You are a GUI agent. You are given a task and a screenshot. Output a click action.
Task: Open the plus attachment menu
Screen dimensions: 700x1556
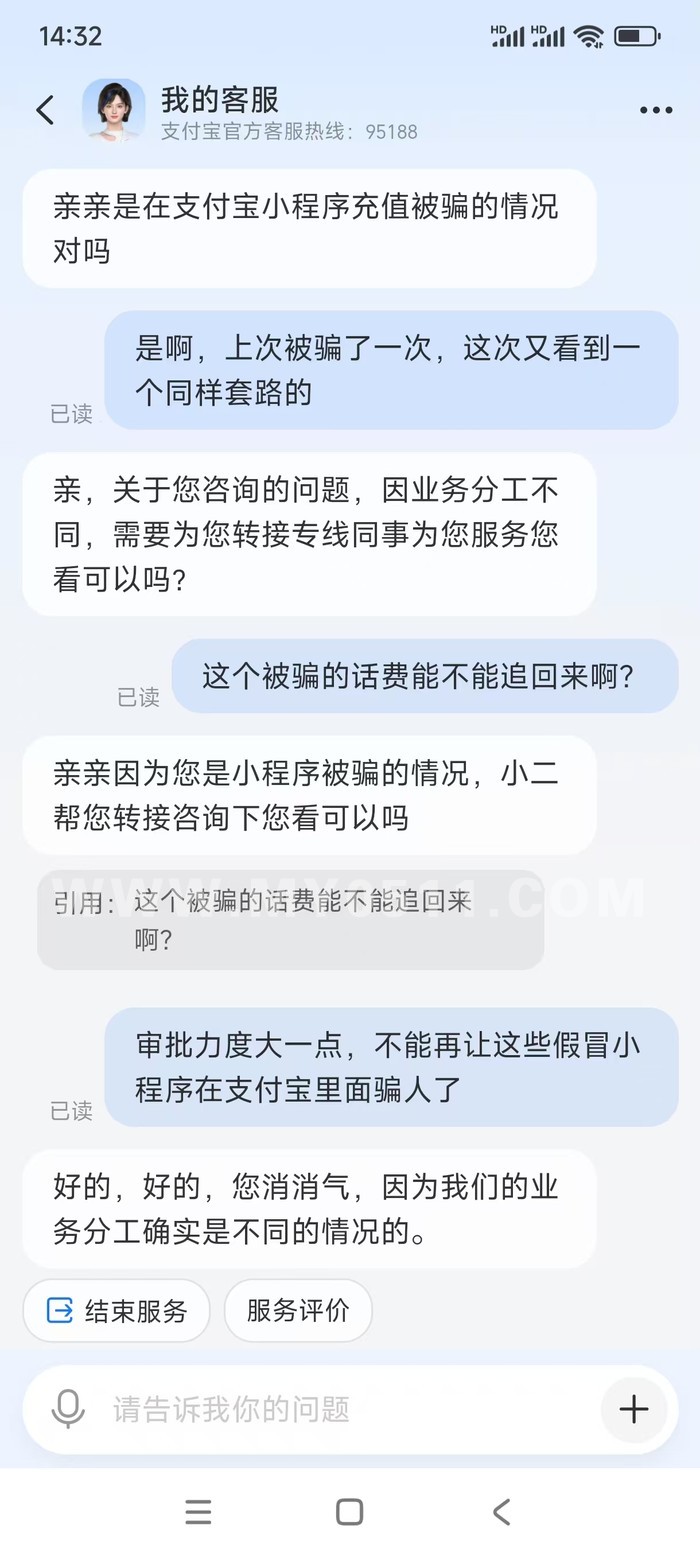634,1409
